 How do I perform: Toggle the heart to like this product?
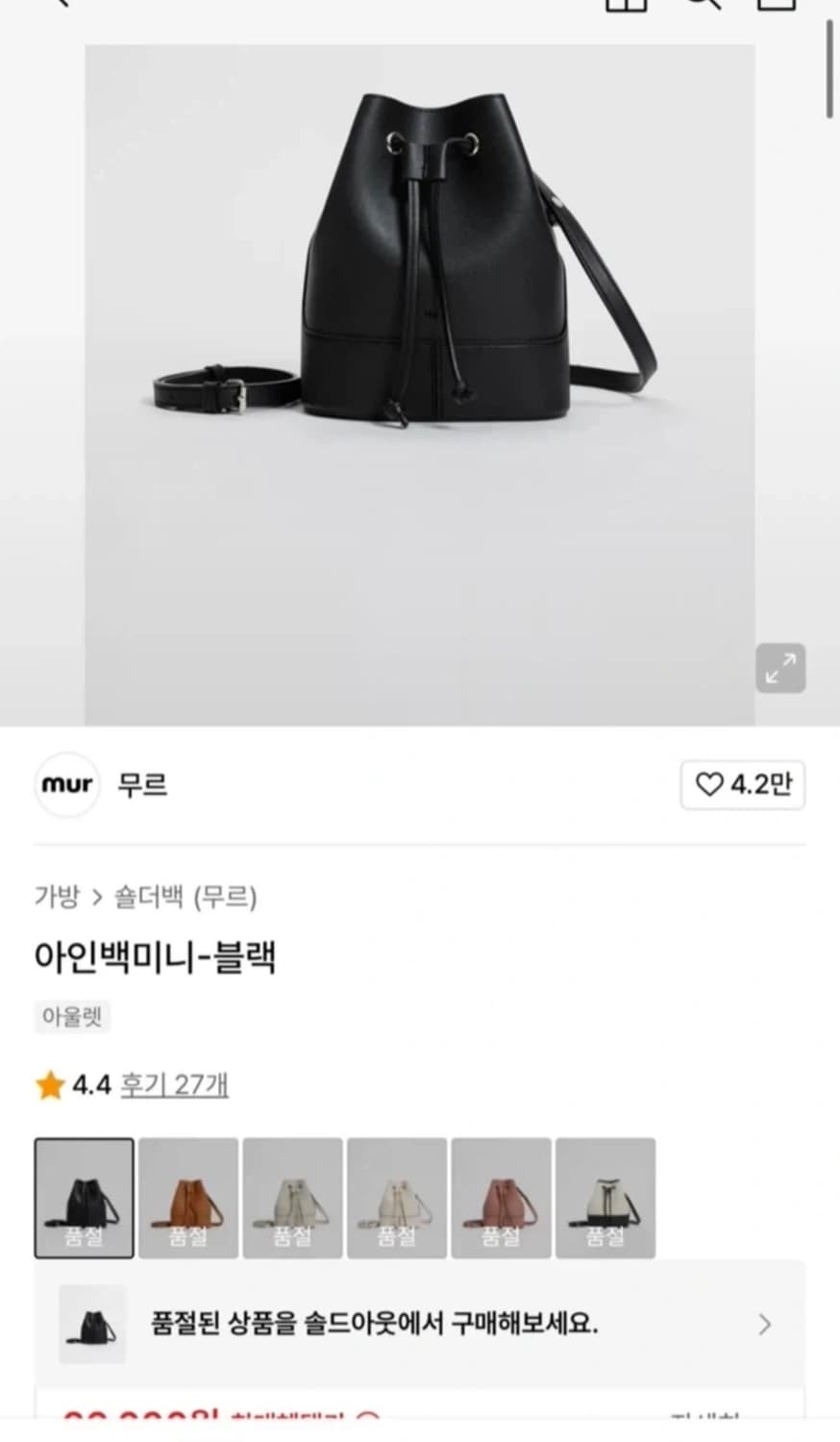(709, 785)
